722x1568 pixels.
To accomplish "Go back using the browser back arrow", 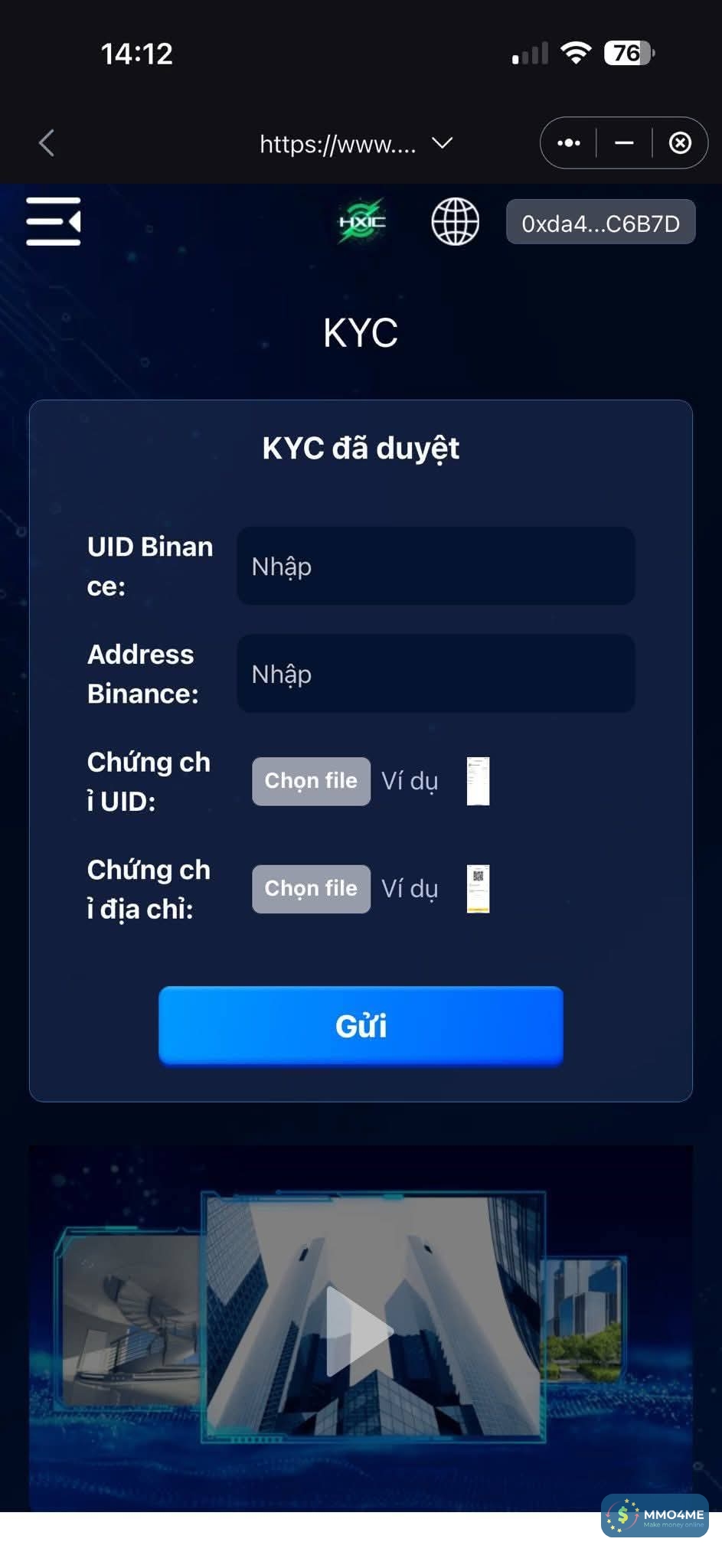I will click(47, 143).
